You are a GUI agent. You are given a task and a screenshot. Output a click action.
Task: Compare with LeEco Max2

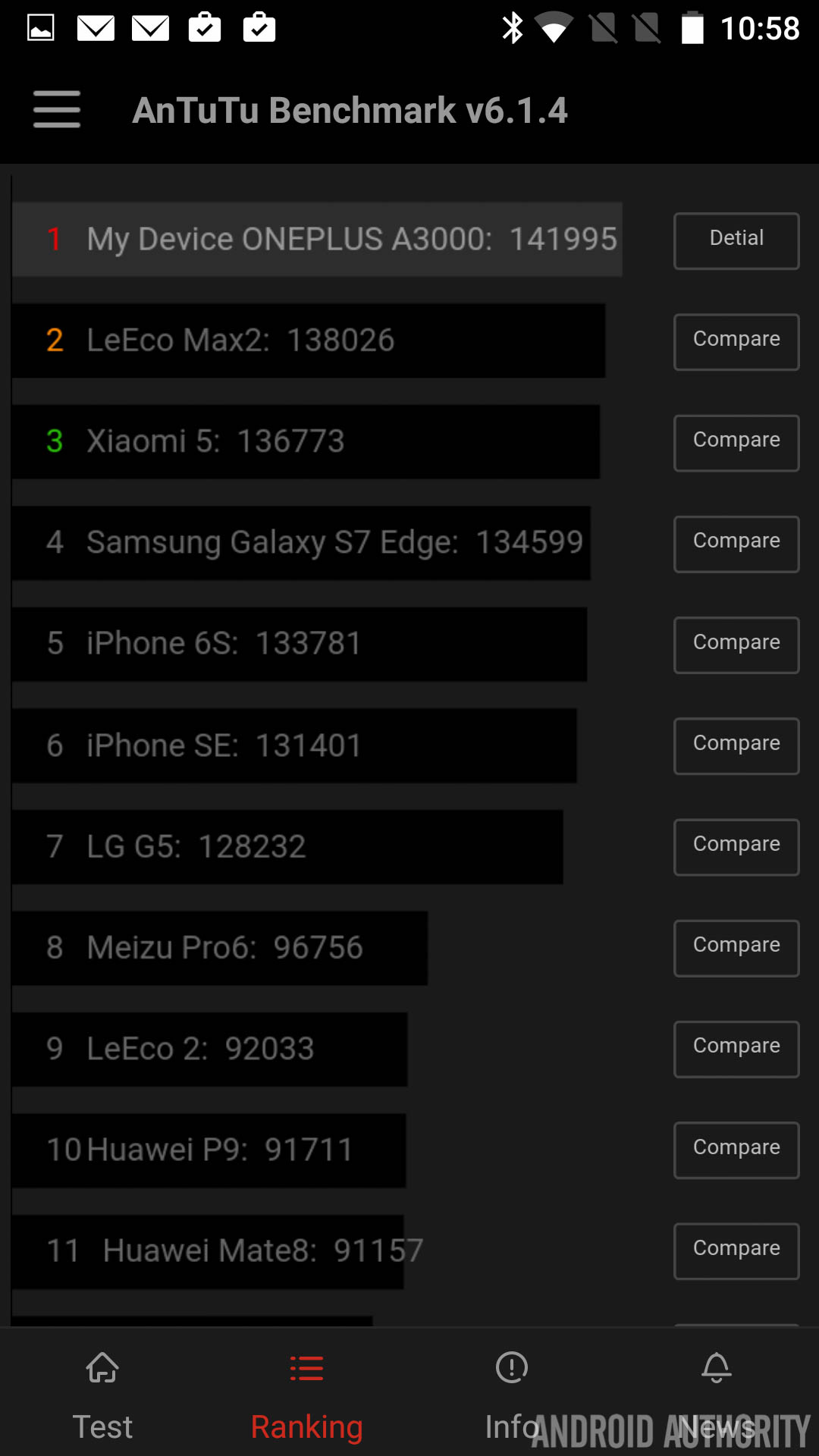pos(736,341)
